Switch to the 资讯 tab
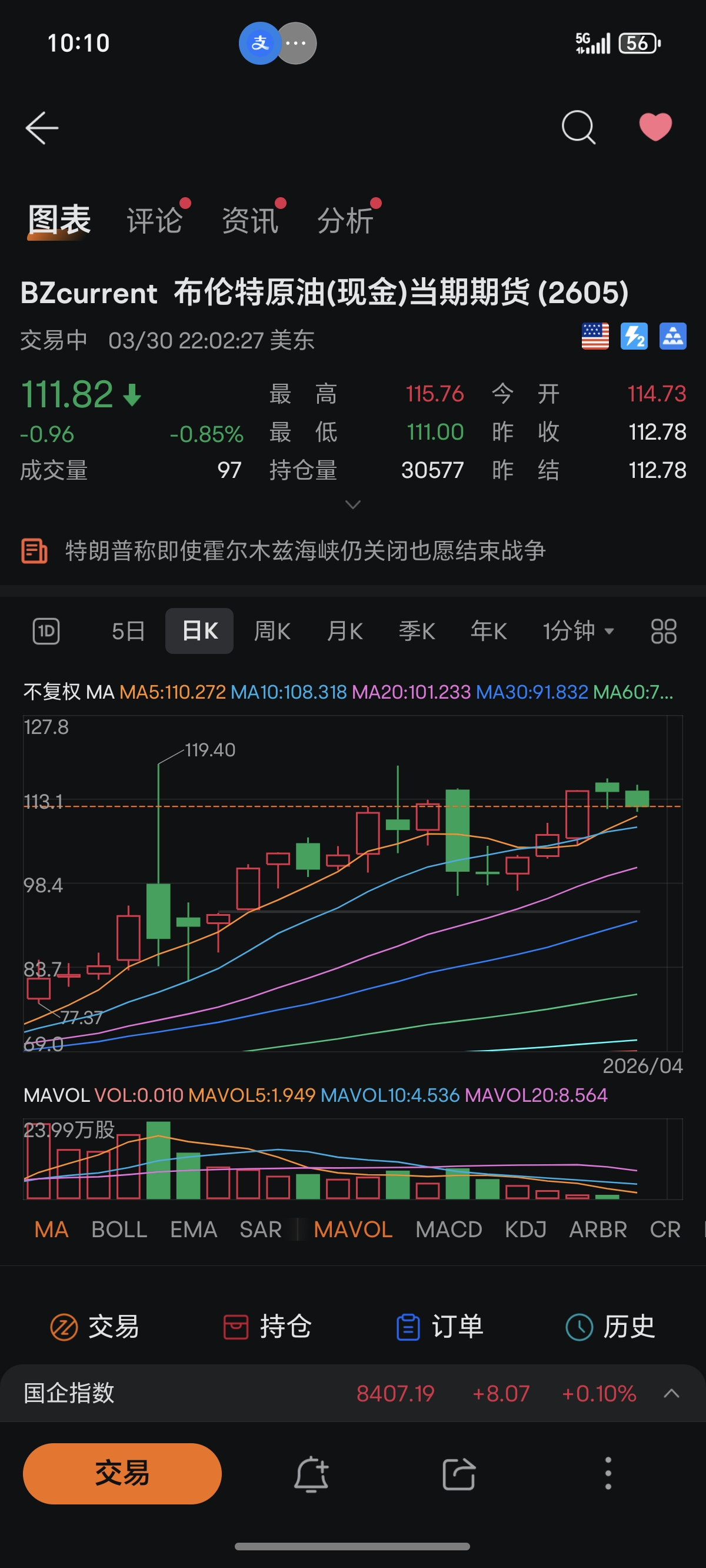The image size is (706, 1568). [x=250, y=220]
